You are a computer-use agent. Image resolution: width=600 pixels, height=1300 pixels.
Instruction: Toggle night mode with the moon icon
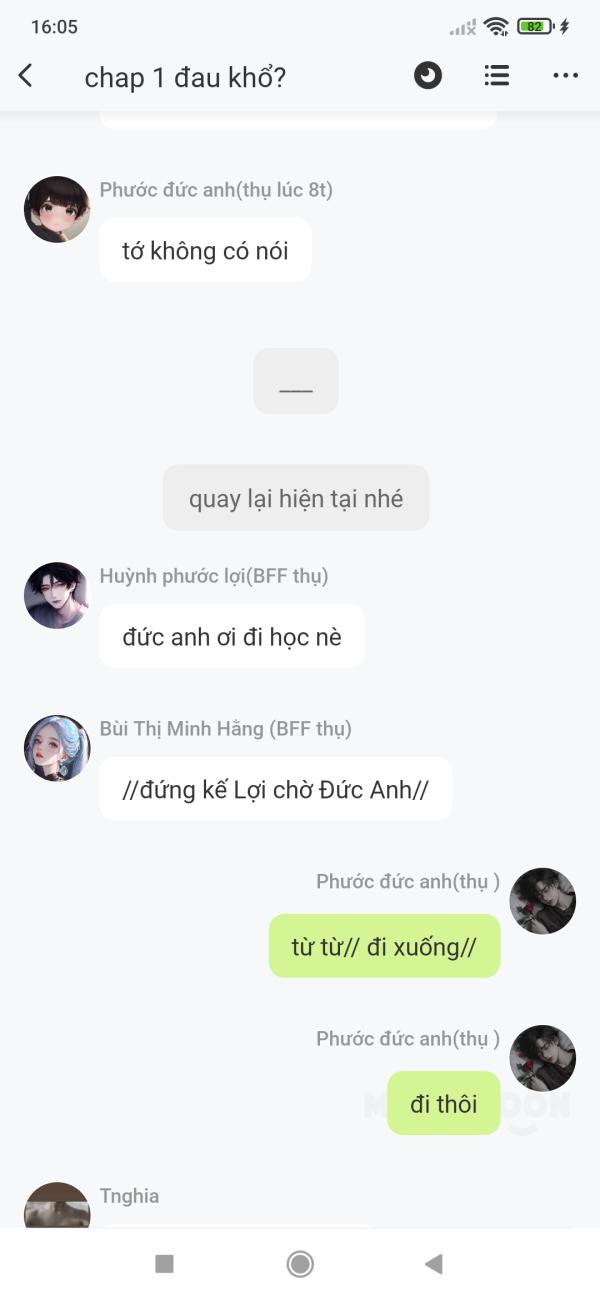(428, 75)
